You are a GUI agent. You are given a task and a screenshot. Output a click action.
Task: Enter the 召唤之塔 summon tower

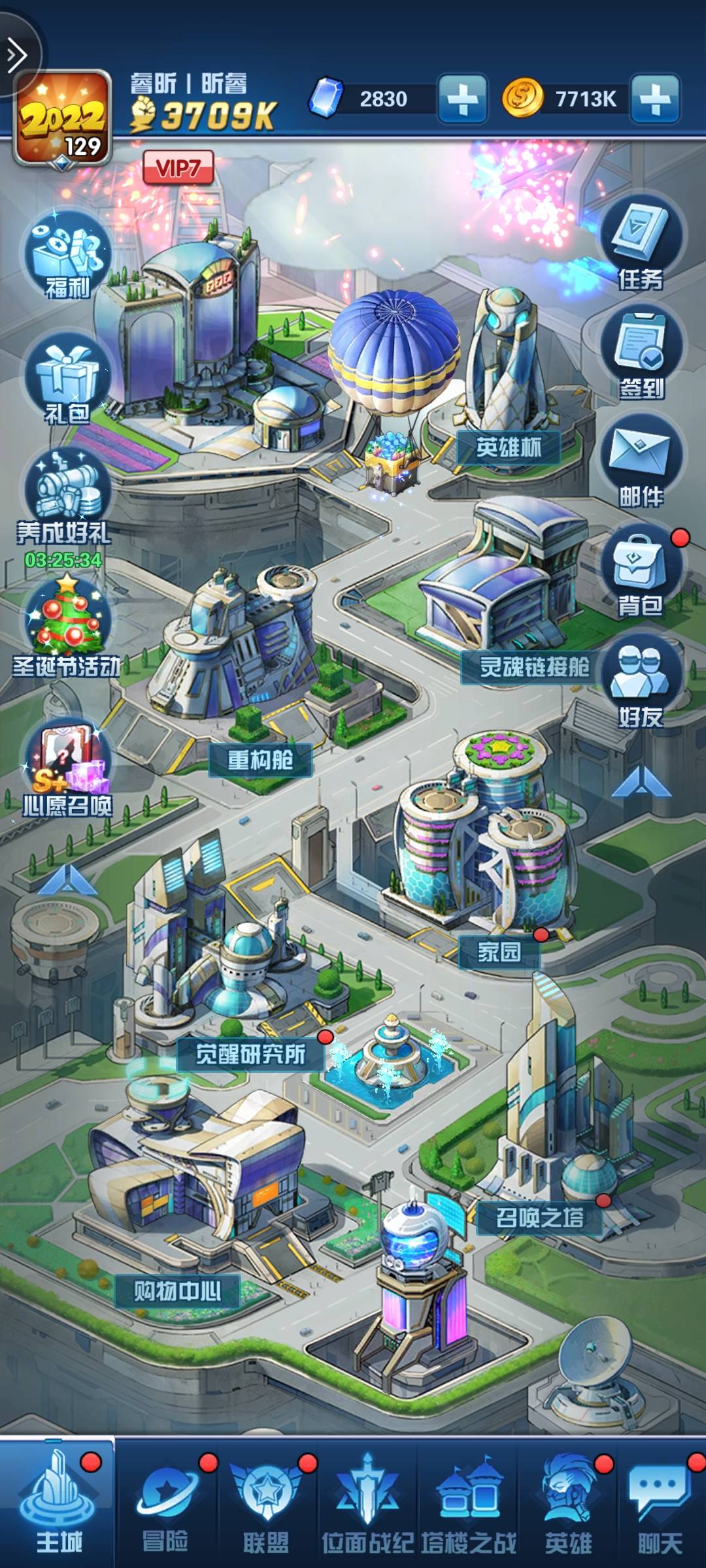[540, 1217]
